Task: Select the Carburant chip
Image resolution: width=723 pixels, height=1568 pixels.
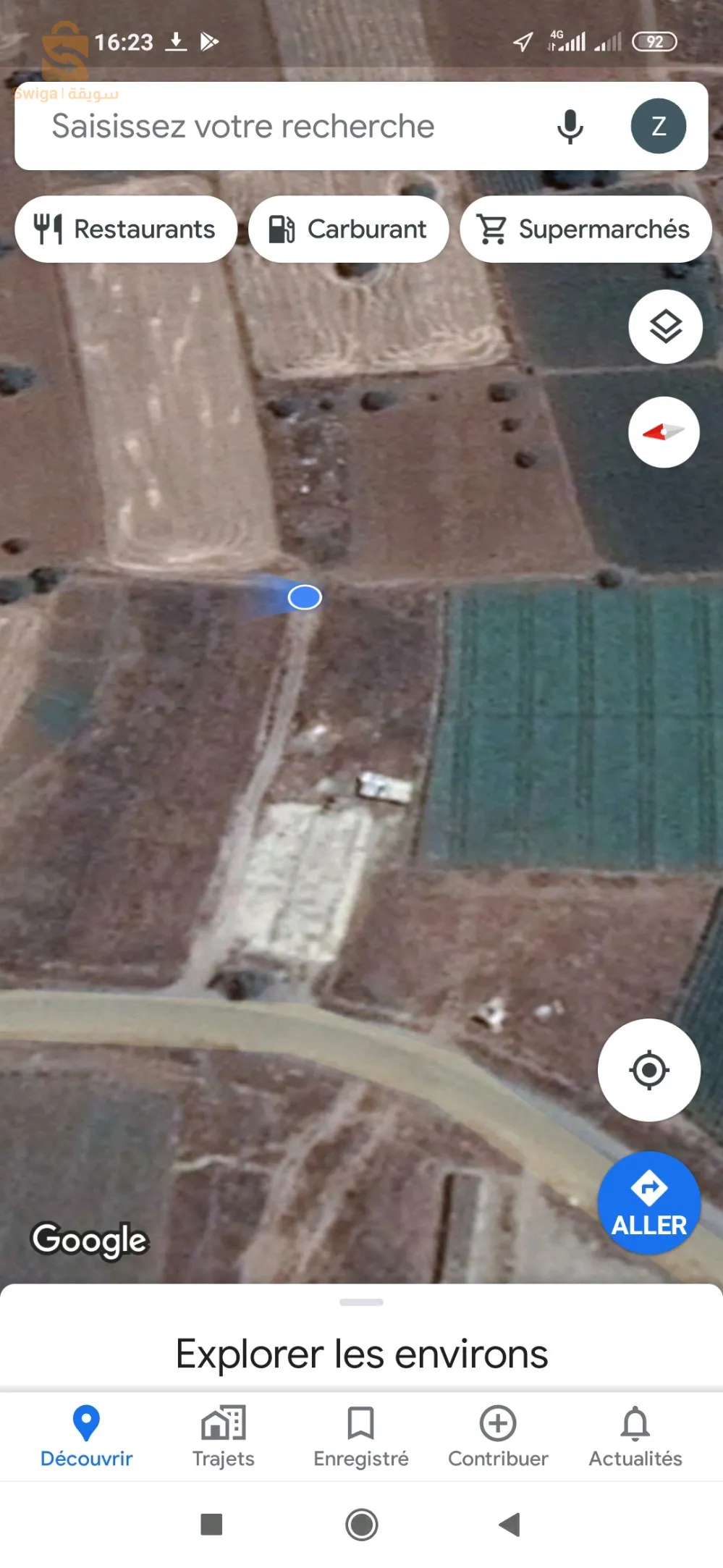Action: (x=349, y=229)
